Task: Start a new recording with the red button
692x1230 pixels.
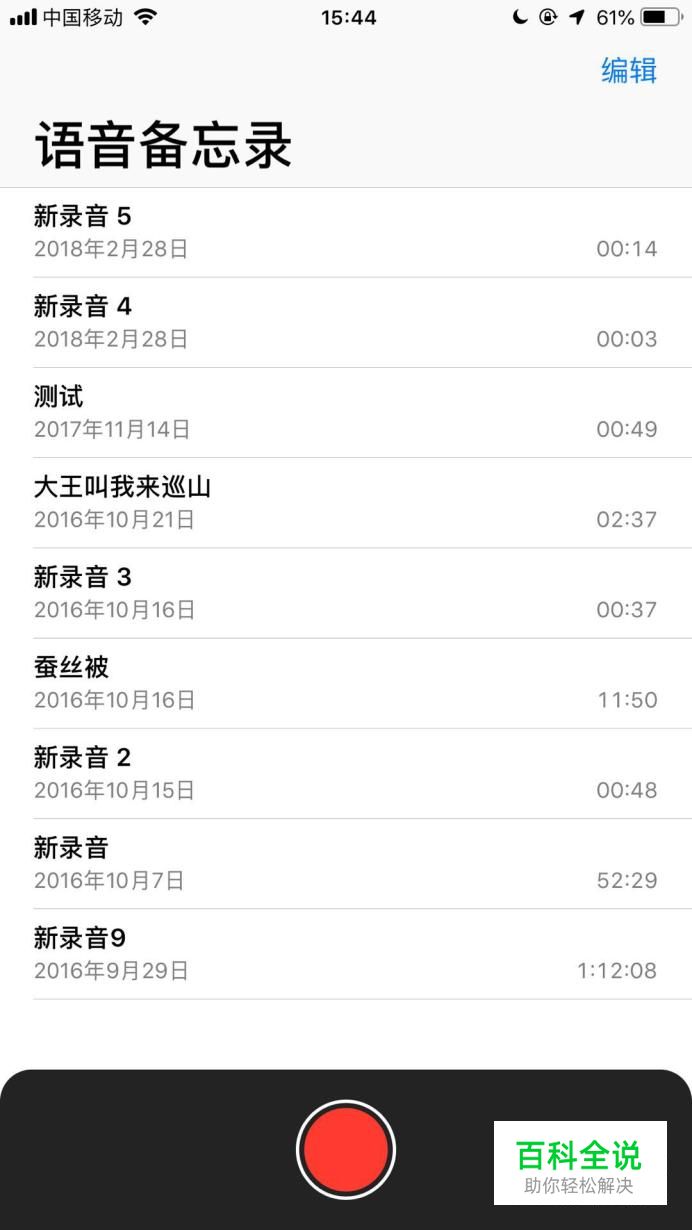Action: pyautogui.click(x=346, y=1149)
